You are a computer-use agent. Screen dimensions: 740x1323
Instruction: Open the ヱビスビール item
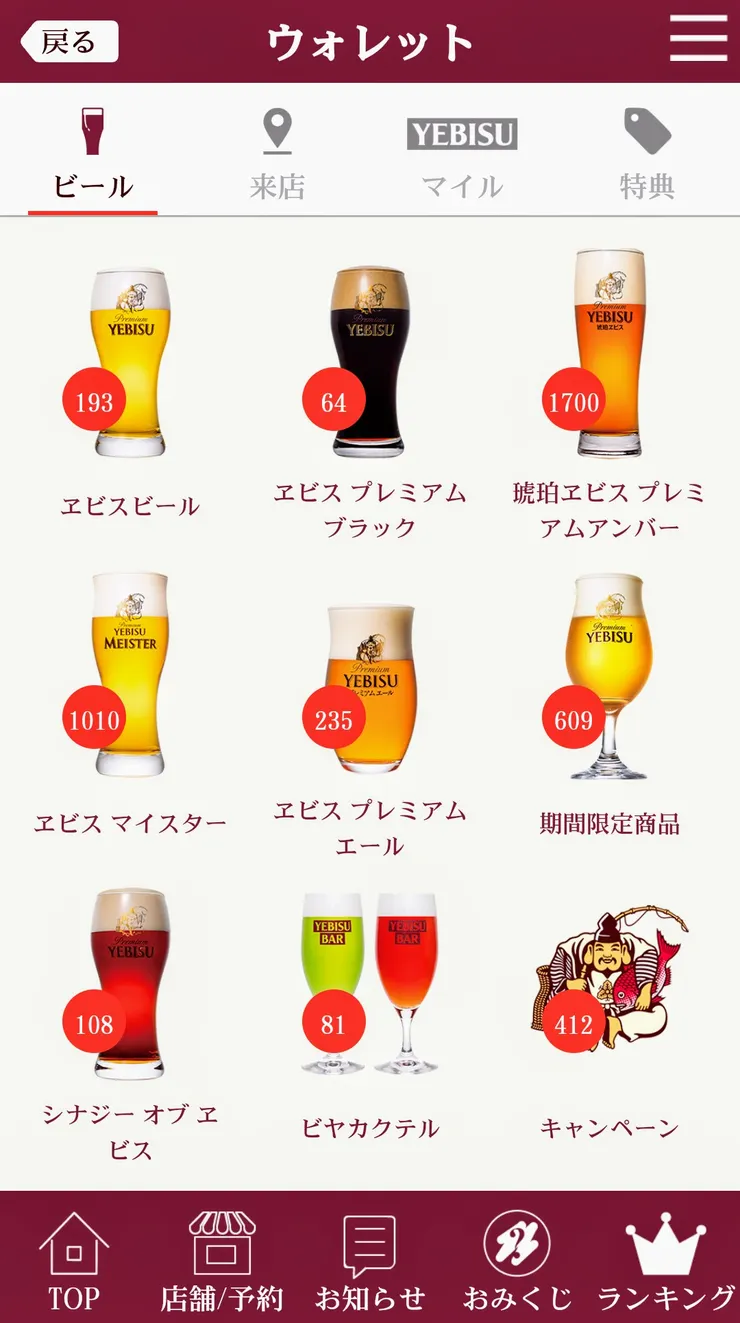coord(130,392)
